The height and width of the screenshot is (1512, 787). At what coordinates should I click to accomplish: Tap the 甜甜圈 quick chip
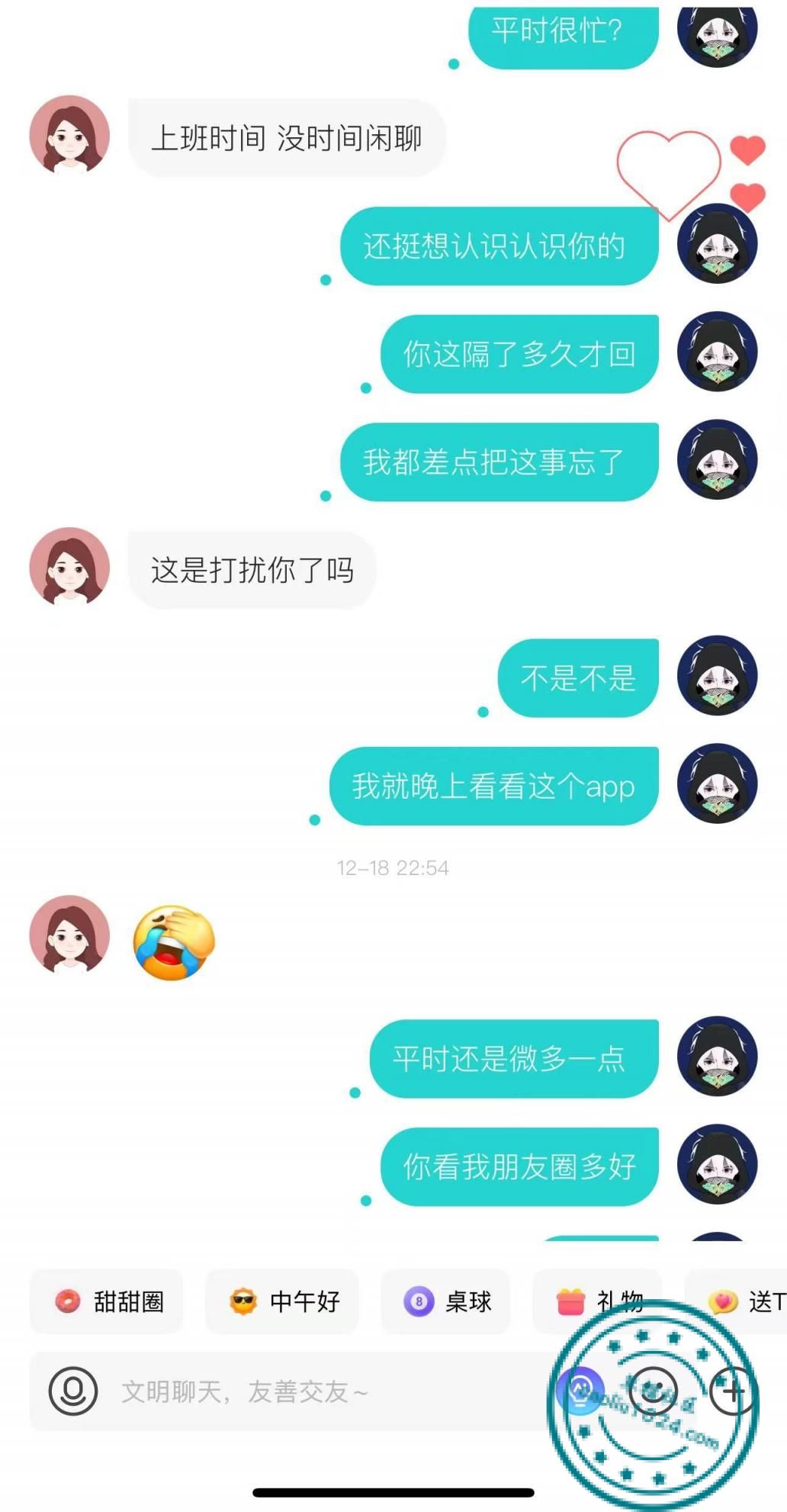pos(106,1301)
